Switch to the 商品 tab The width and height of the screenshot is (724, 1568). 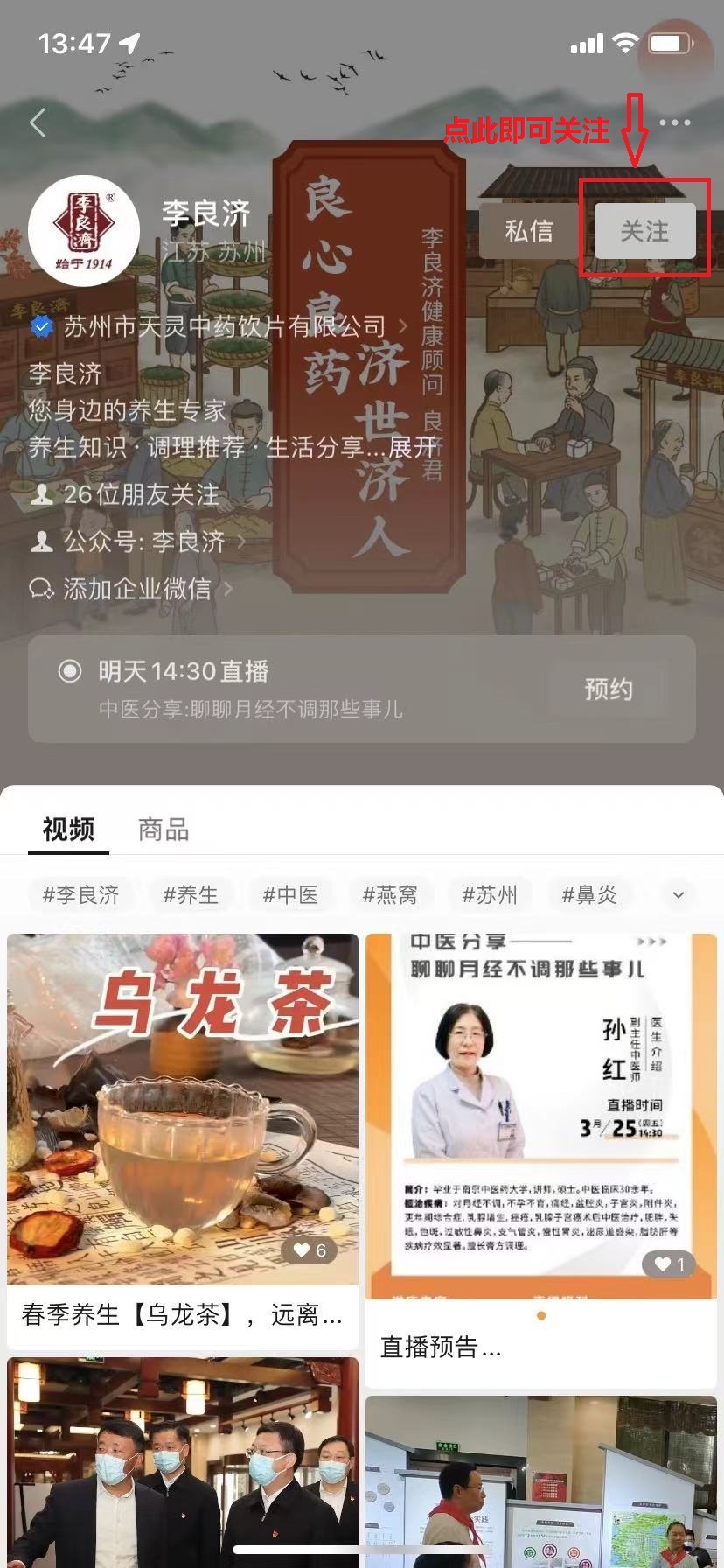pyautogui.click(x=164, y=829)
